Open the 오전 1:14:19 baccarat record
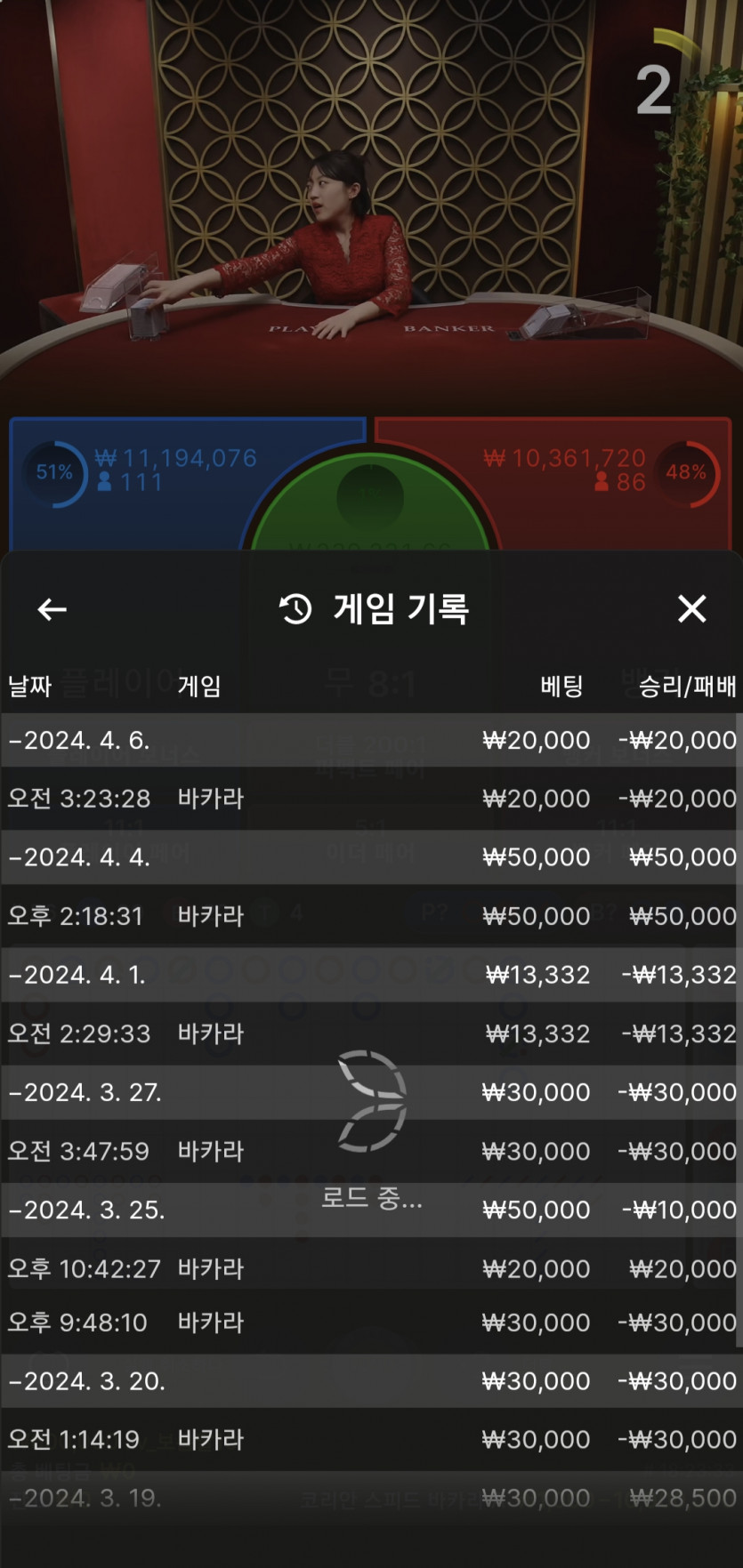The height and width of the screenshot is (1568, 743). 370,1439
